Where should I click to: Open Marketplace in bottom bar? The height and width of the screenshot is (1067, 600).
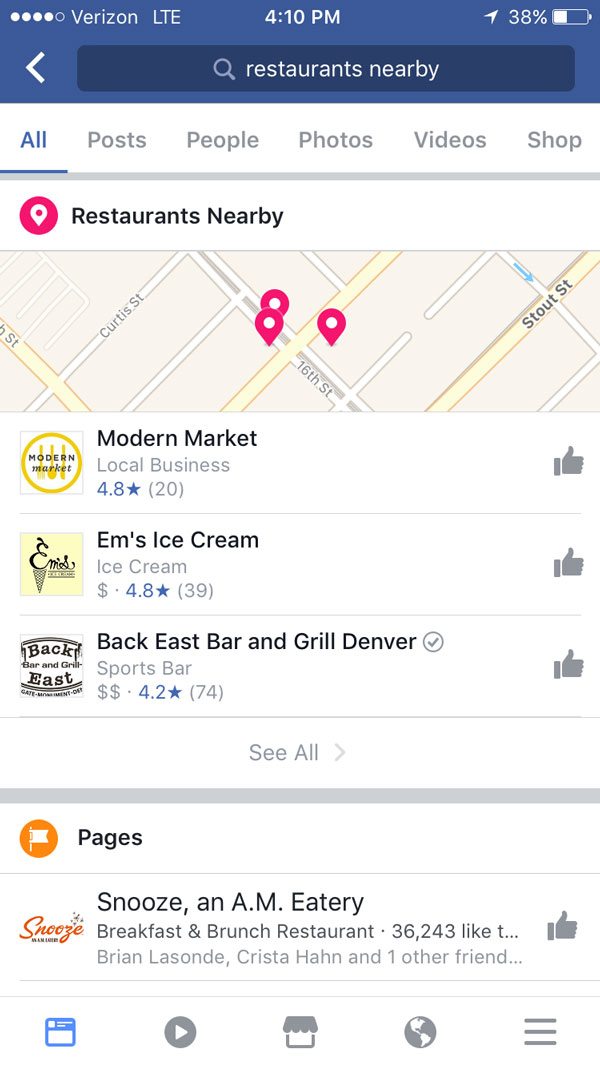coord(300,1032)
